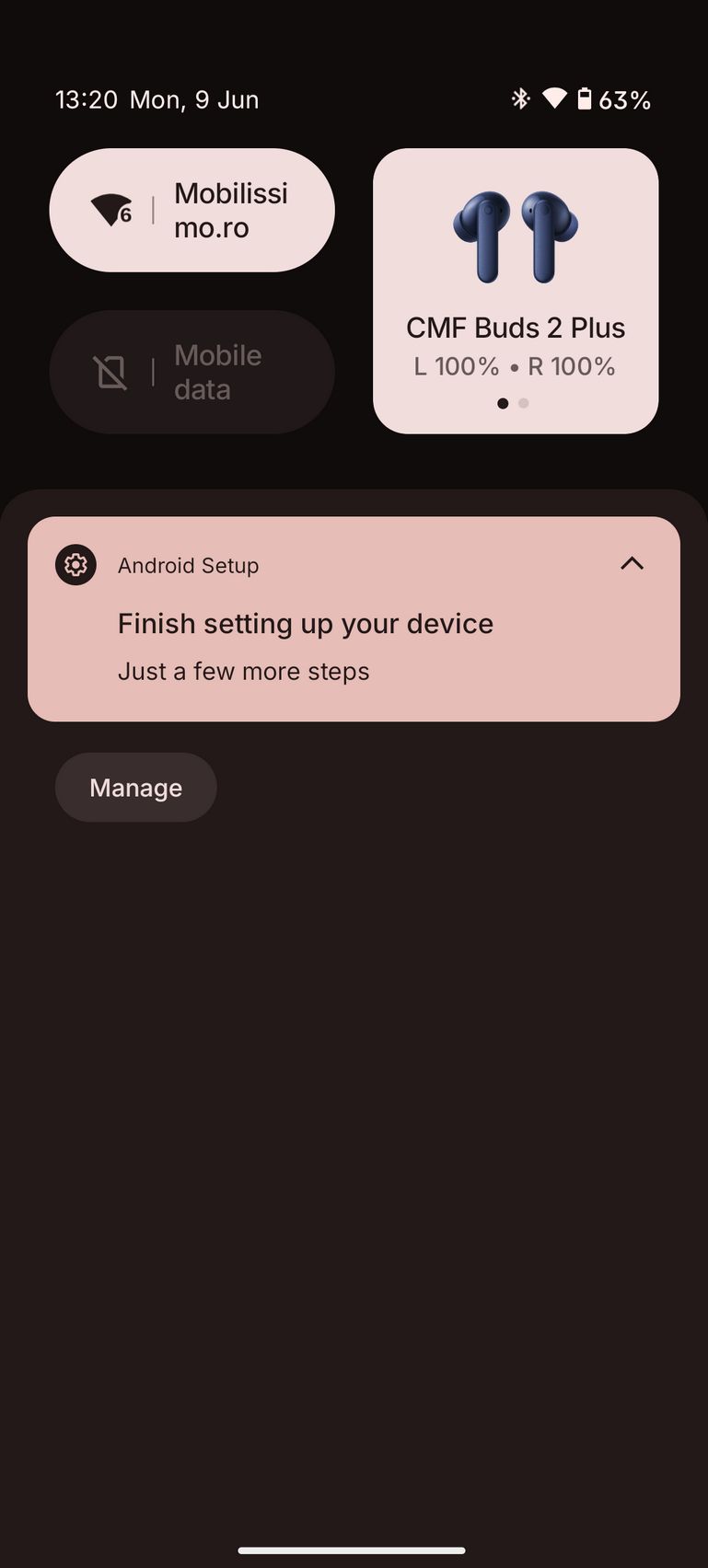Toggle the Mobilissimo.ro Wi-Fi tile
Image resolution: width=708 pixels, height=1568 pixels.
(192, 210)
